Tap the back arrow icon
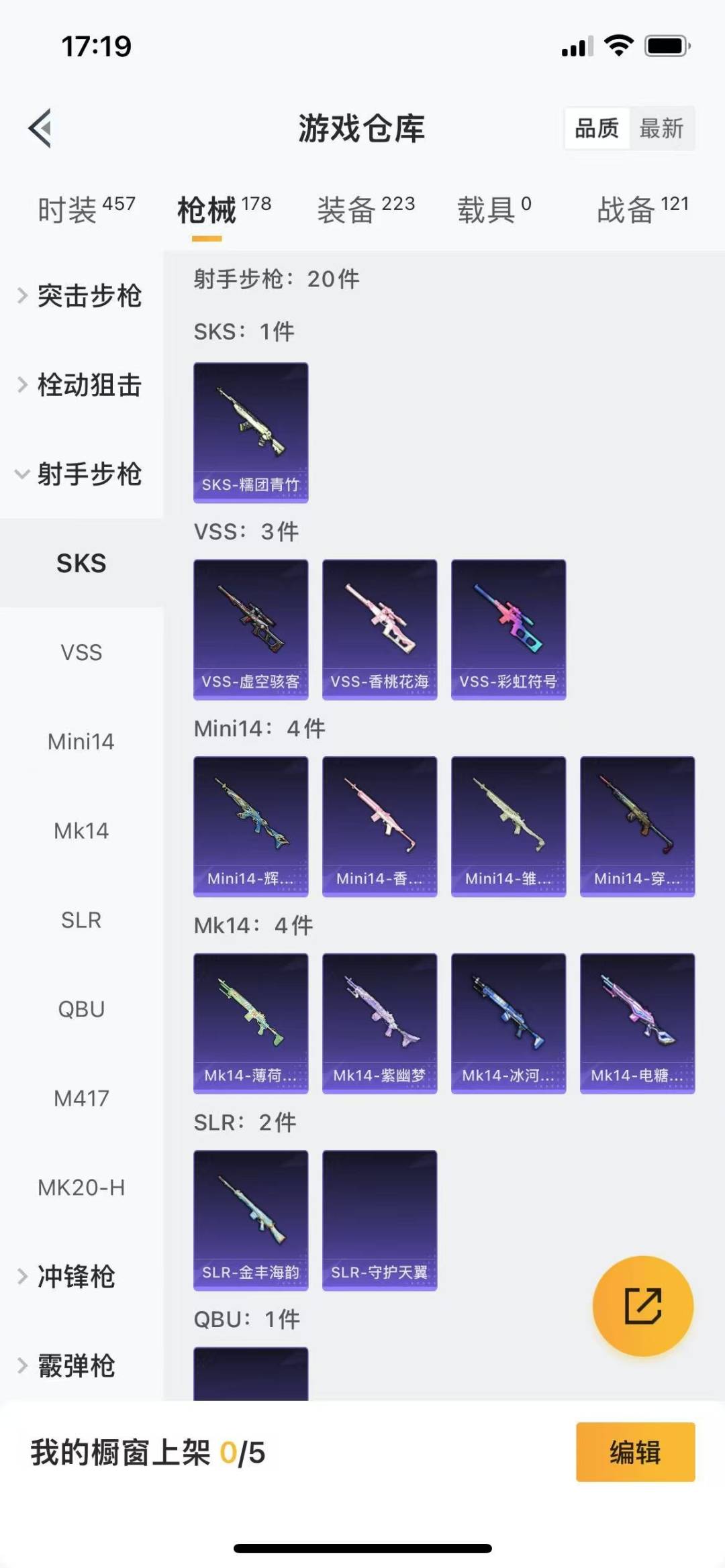 point(40,127)
